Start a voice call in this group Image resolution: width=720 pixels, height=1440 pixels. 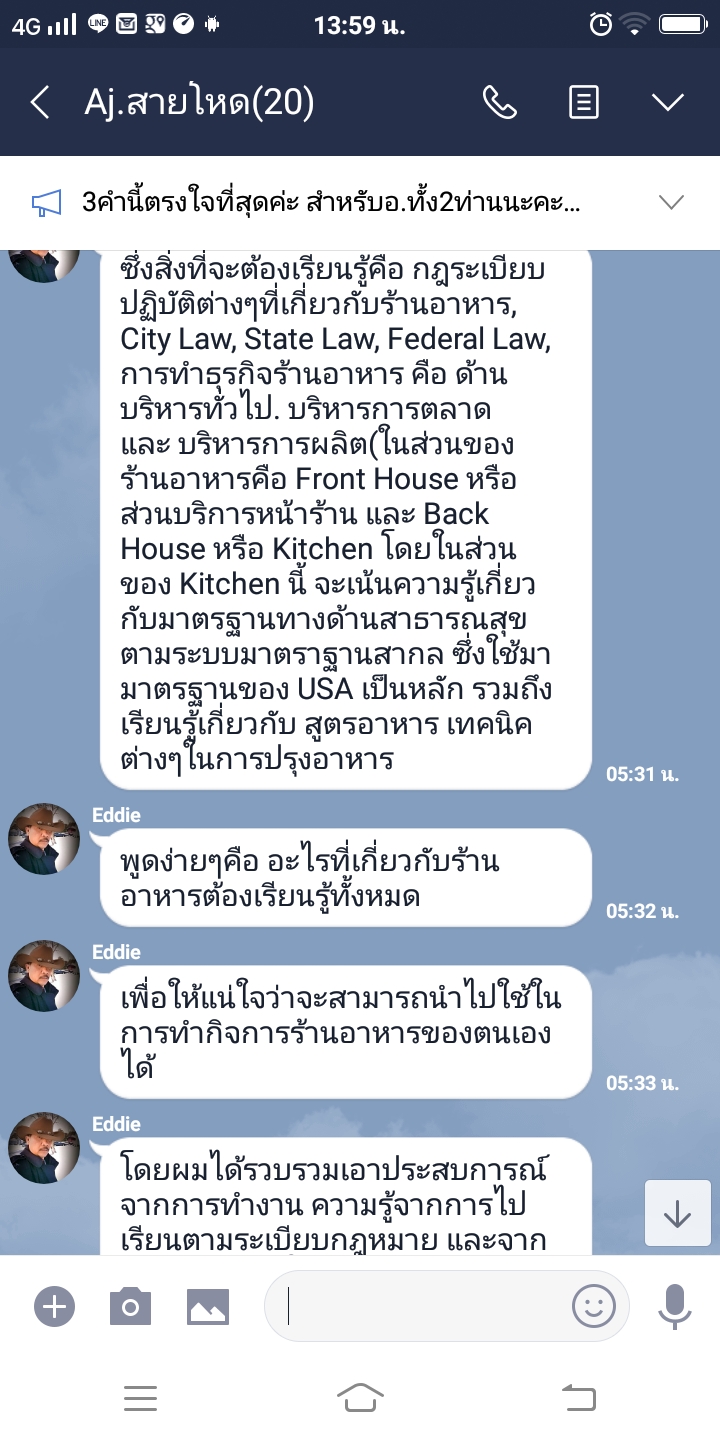499,102
